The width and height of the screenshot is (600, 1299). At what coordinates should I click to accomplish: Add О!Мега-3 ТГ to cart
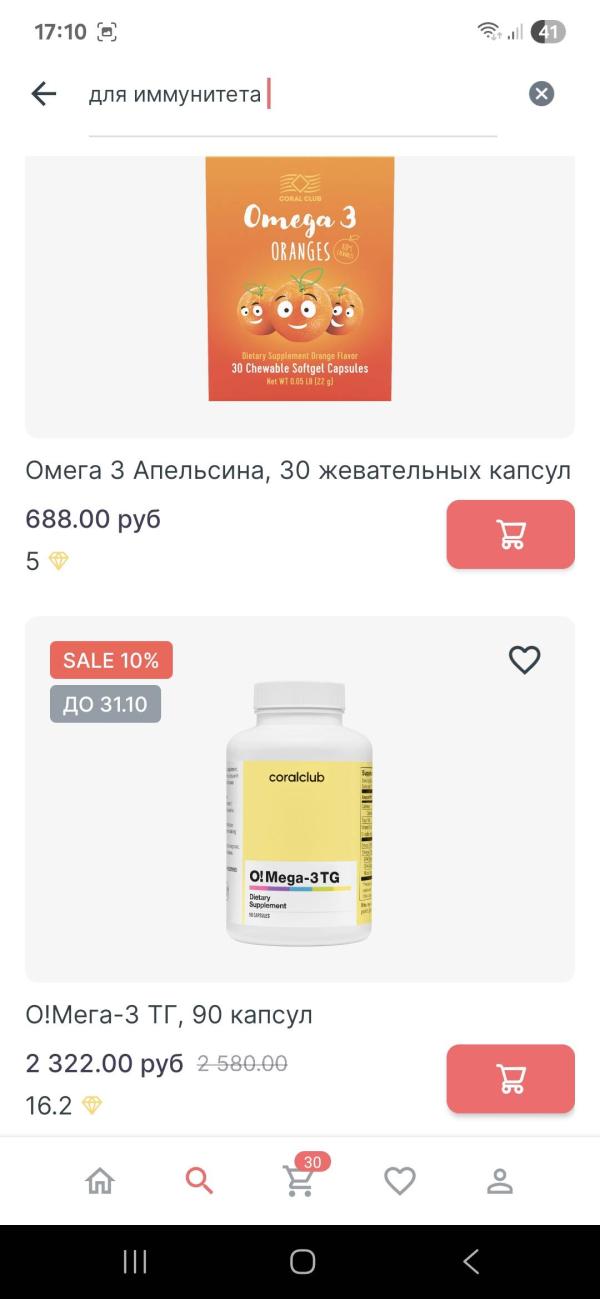click(x=510, y=1079)
